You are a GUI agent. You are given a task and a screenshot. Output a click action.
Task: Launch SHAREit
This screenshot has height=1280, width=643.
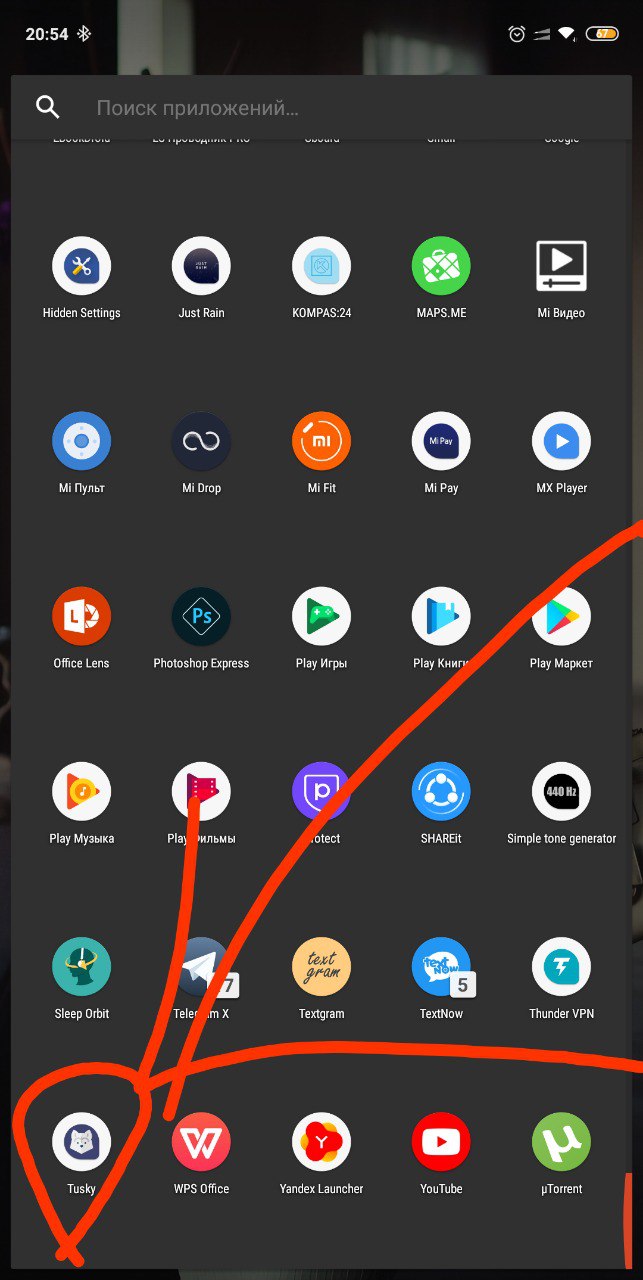click(x=441, y=792)
